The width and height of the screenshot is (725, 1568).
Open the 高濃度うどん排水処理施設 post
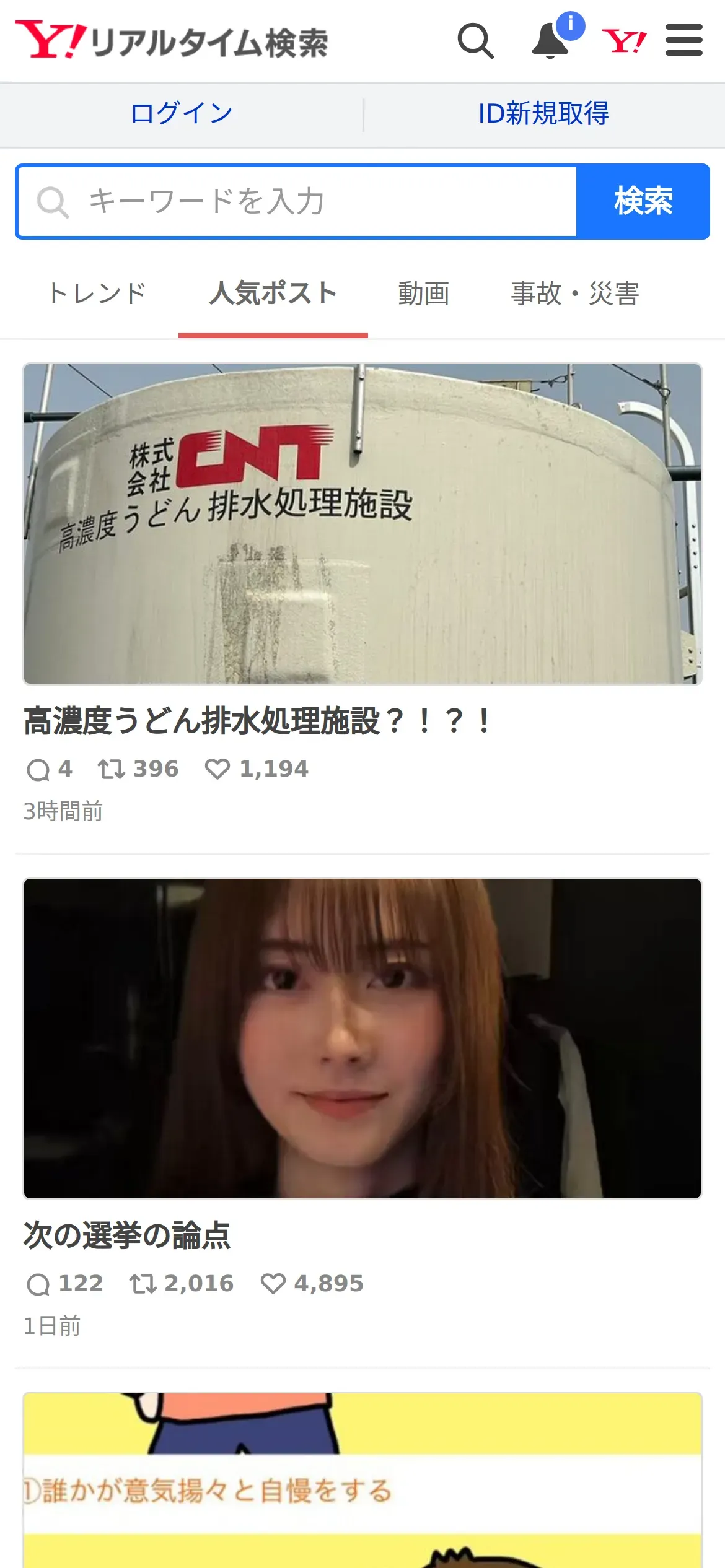pyautogui.click(x=258, y=721)
